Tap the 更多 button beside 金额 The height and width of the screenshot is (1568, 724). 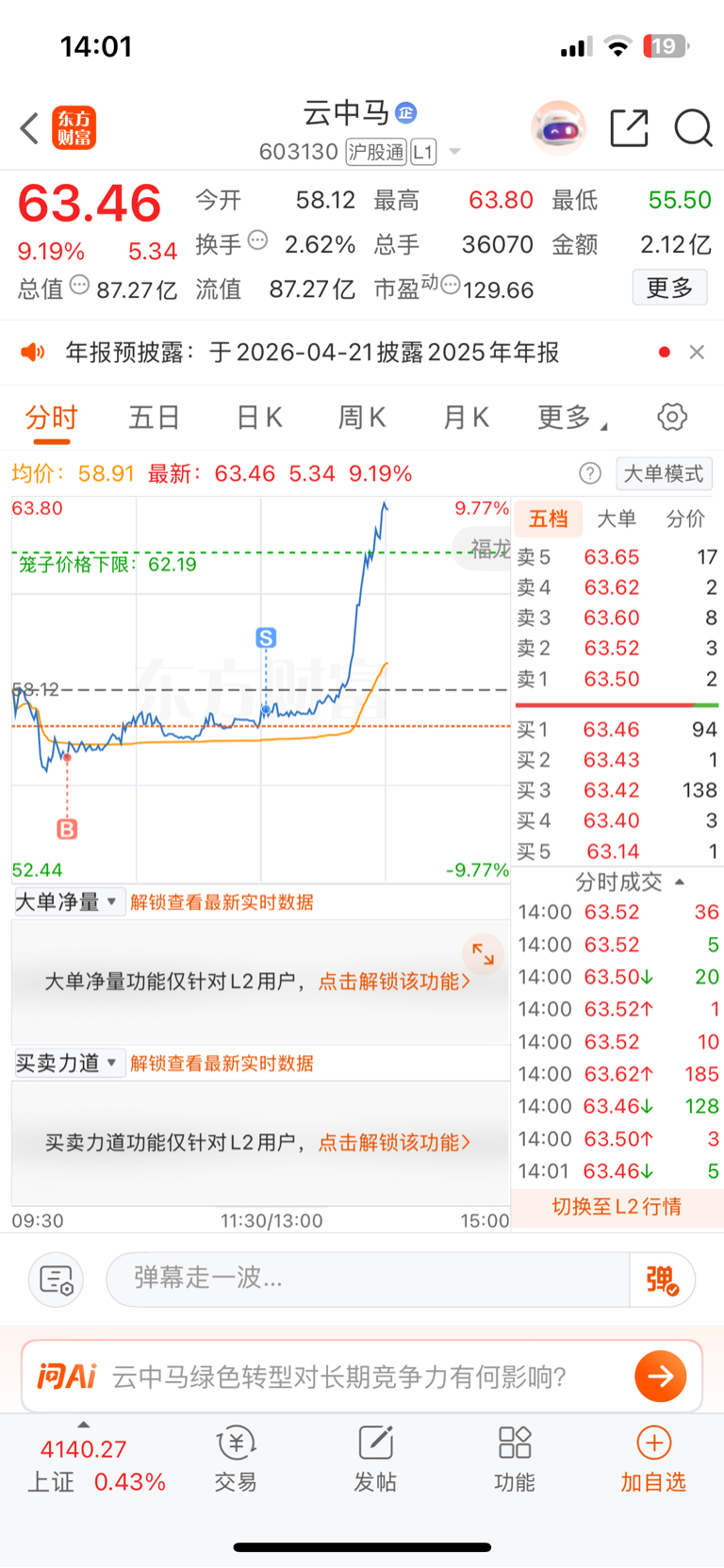tap(669, 288)
